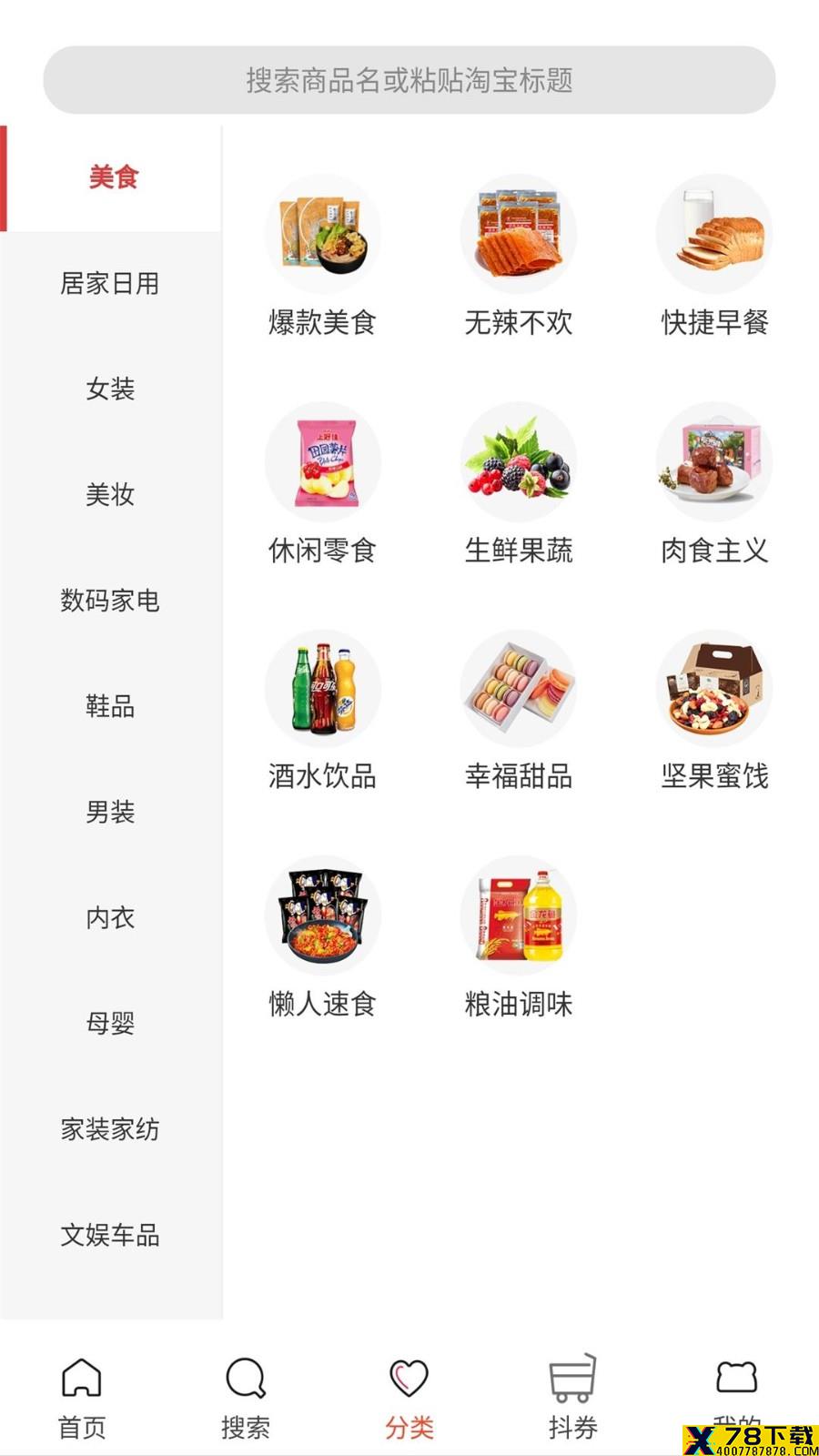Open the 文娱车品 category
Image resolution: width=819 pixels, height=1456 pixels.
coord(110,1235)
